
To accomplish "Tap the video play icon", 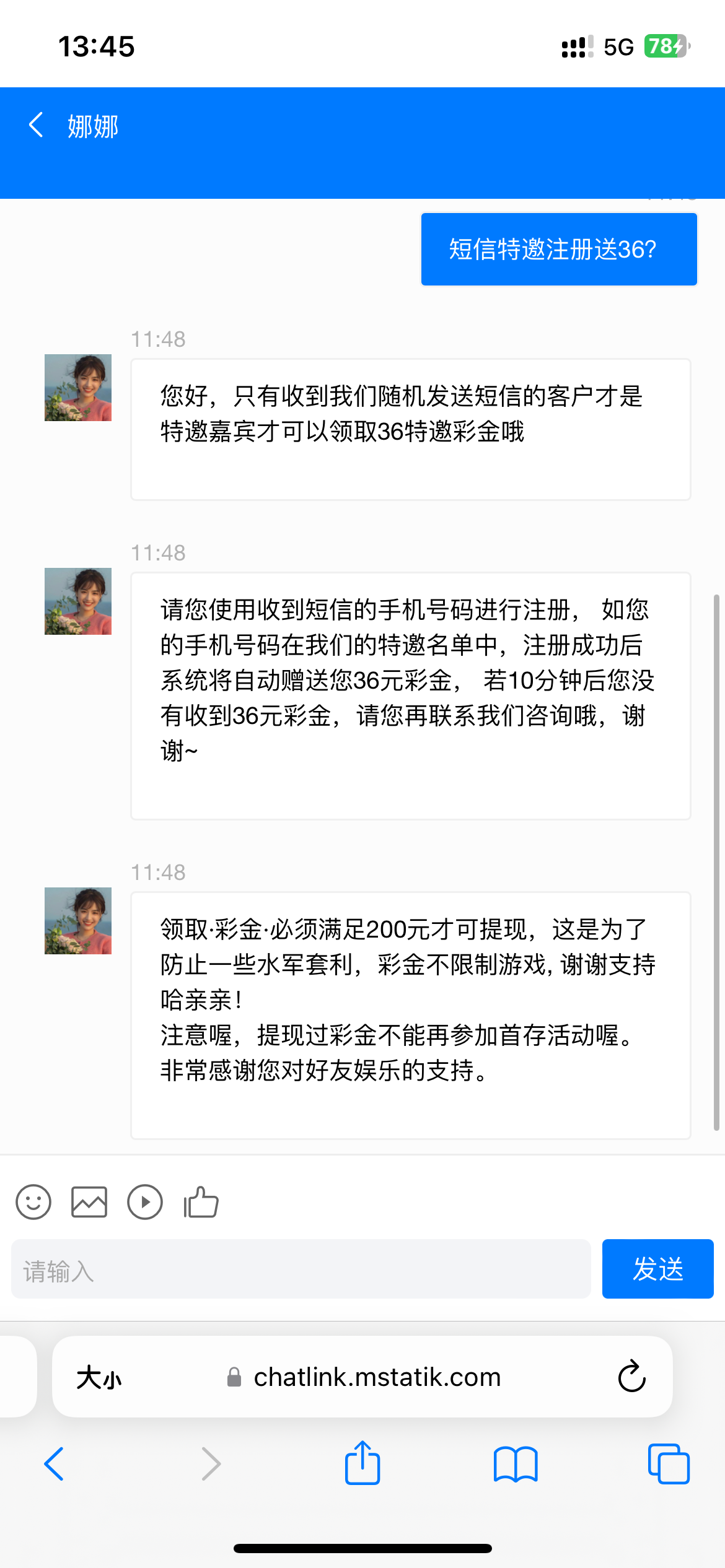I will (x=145, y=1202).
